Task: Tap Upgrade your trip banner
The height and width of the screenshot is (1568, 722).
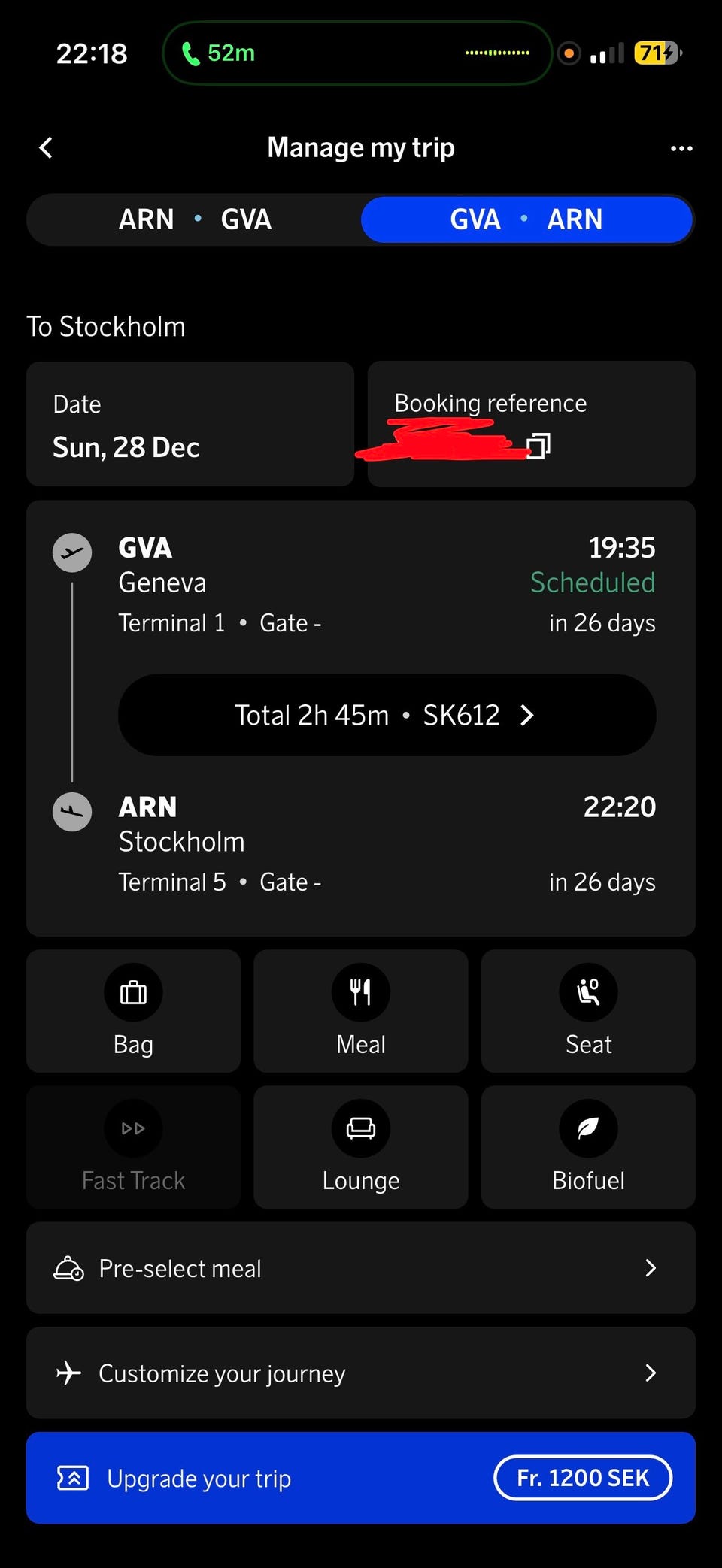Action: [x=361, y=1478]
